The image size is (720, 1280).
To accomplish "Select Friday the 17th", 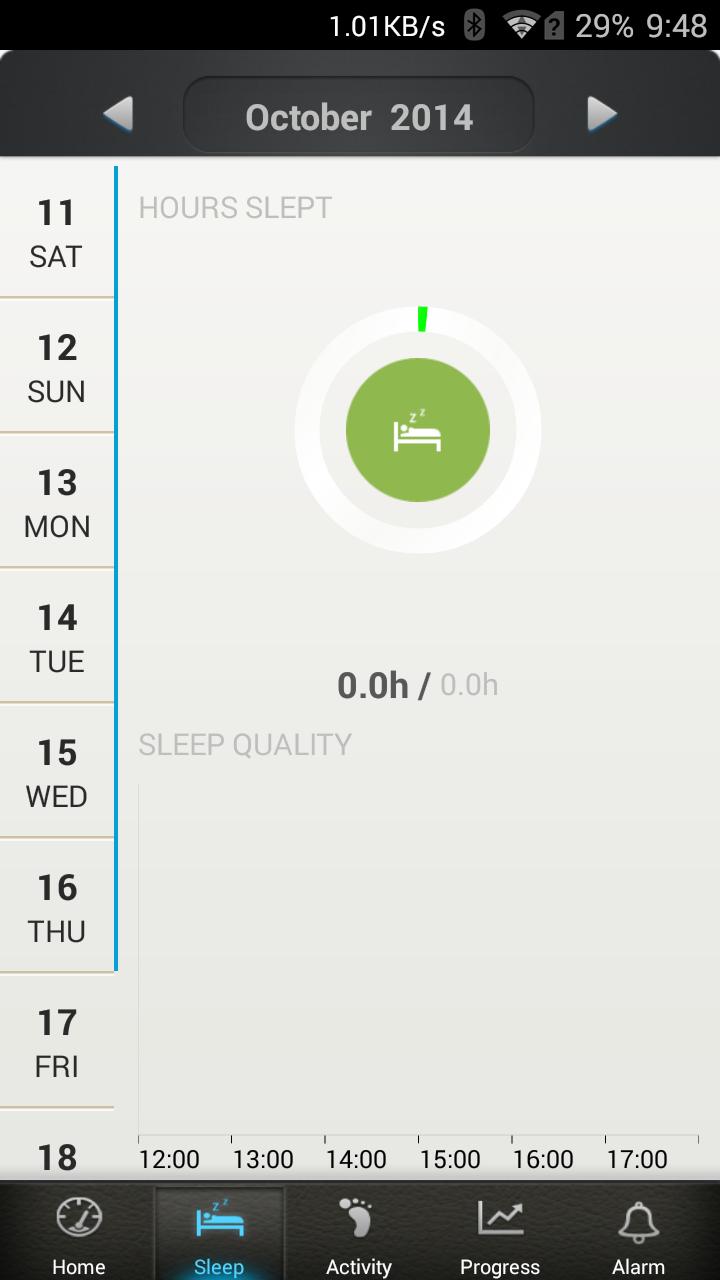I will (x=57, y=1043).
